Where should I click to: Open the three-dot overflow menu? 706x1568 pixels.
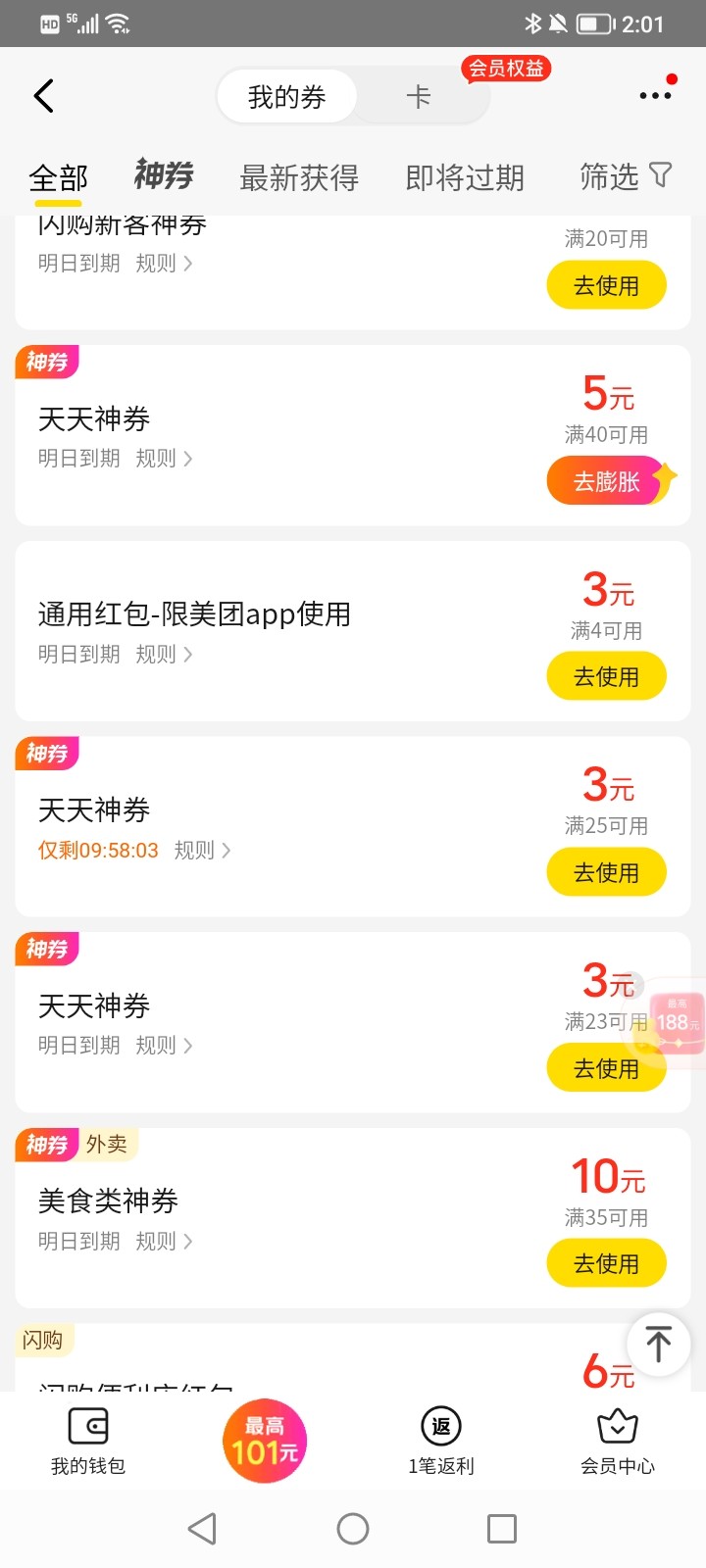click(x=655, y=95)
